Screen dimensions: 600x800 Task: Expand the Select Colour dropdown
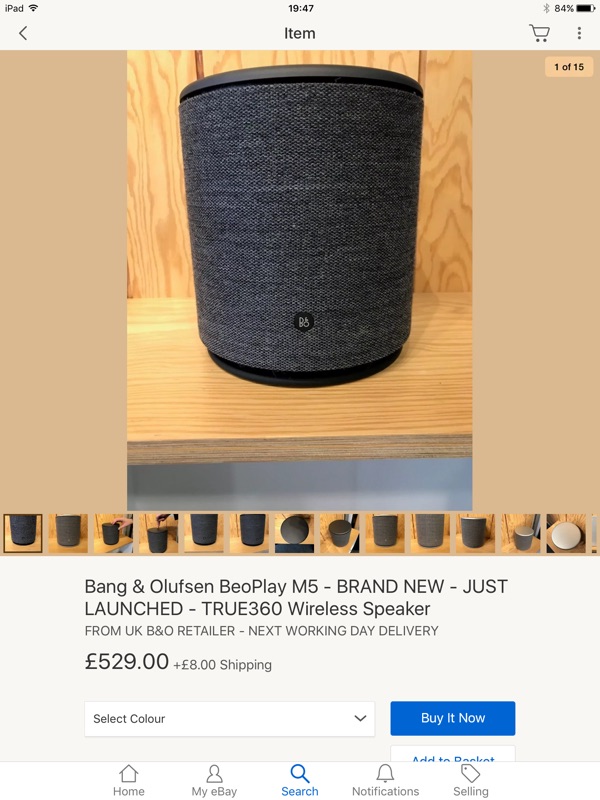229,718
